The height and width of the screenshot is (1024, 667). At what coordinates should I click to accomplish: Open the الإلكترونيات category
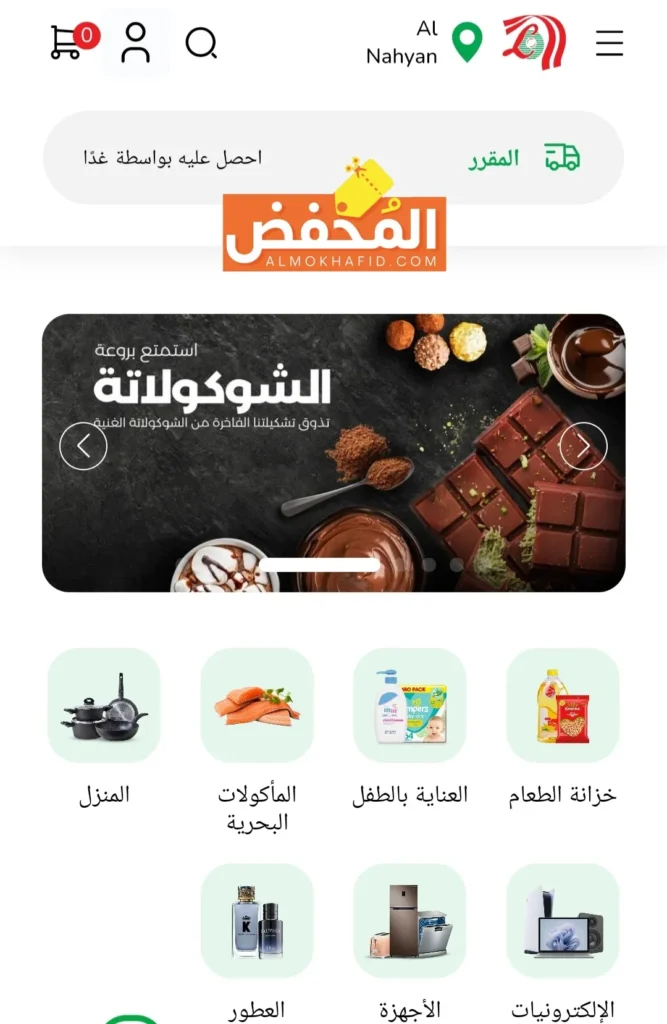(563, 922)
